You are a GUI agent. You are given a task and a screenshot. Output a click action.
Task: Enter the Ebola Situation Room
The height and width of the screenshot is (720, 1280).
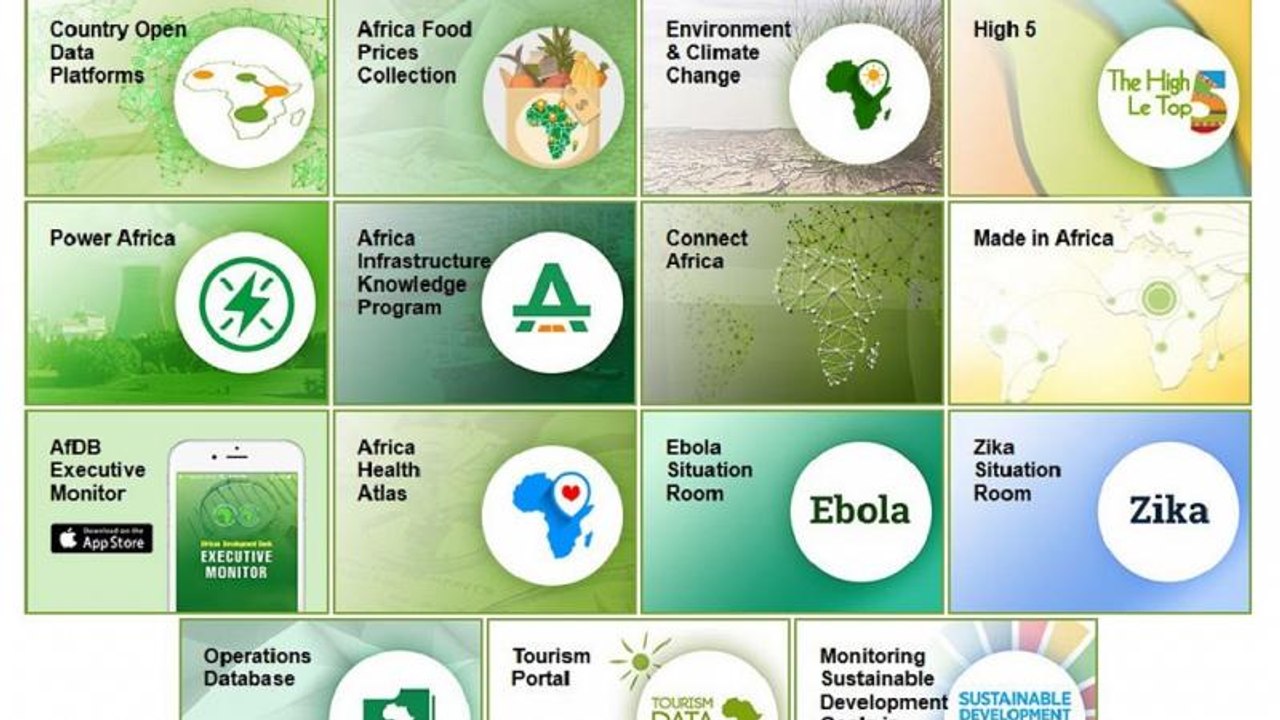click(792, 511)
